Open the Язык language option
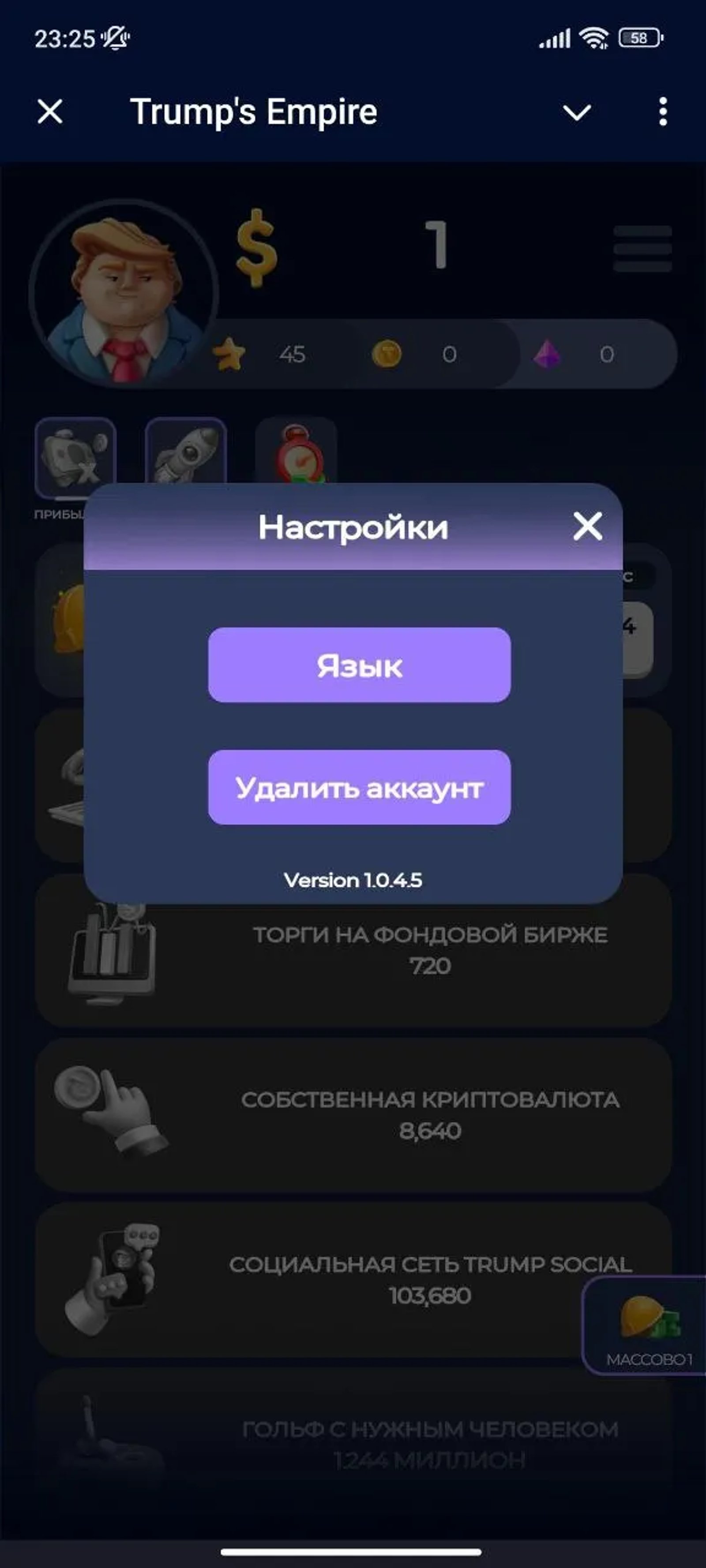 359,665
